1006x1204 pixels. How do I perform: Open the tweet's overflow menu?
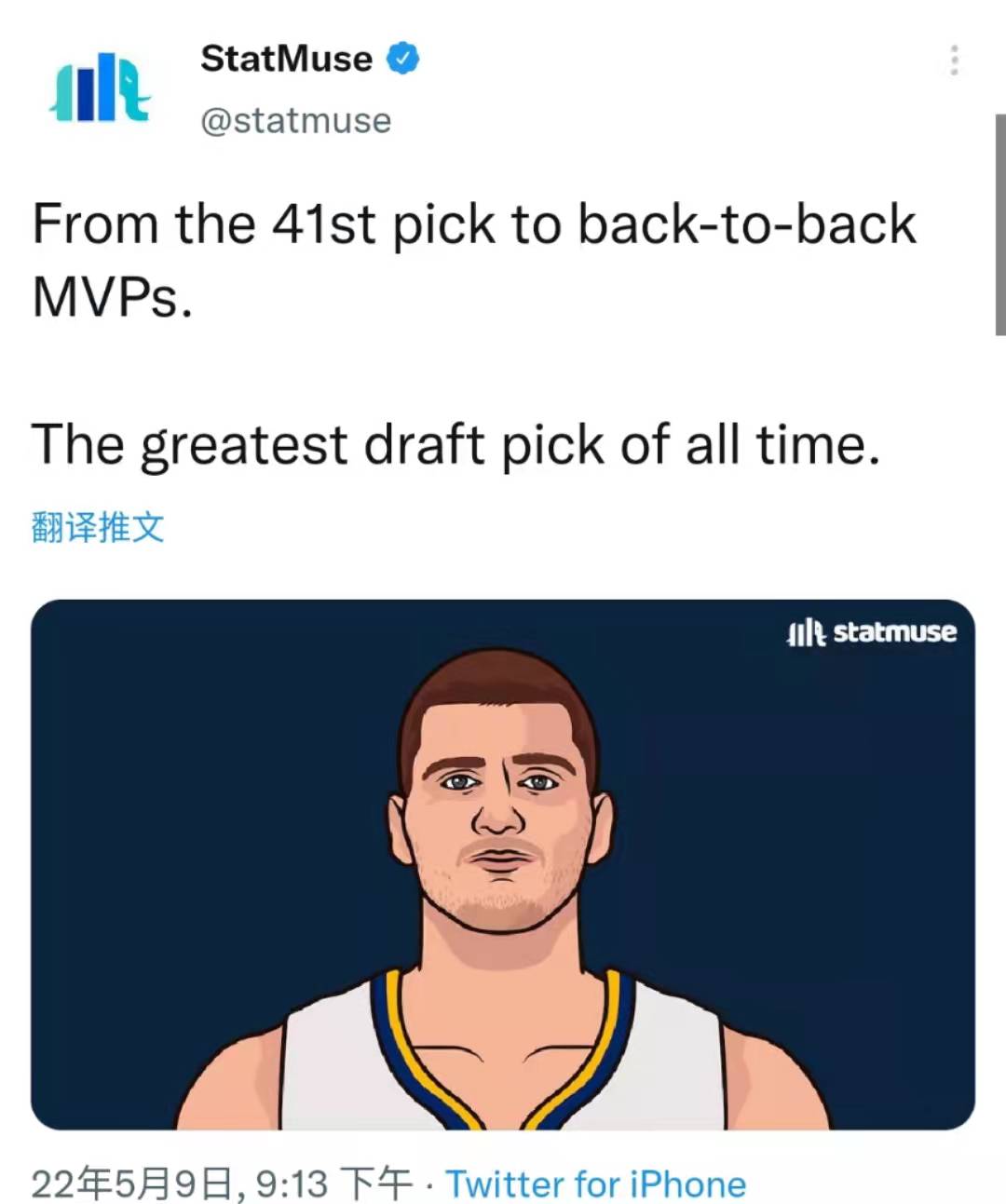tap(954, 61)
